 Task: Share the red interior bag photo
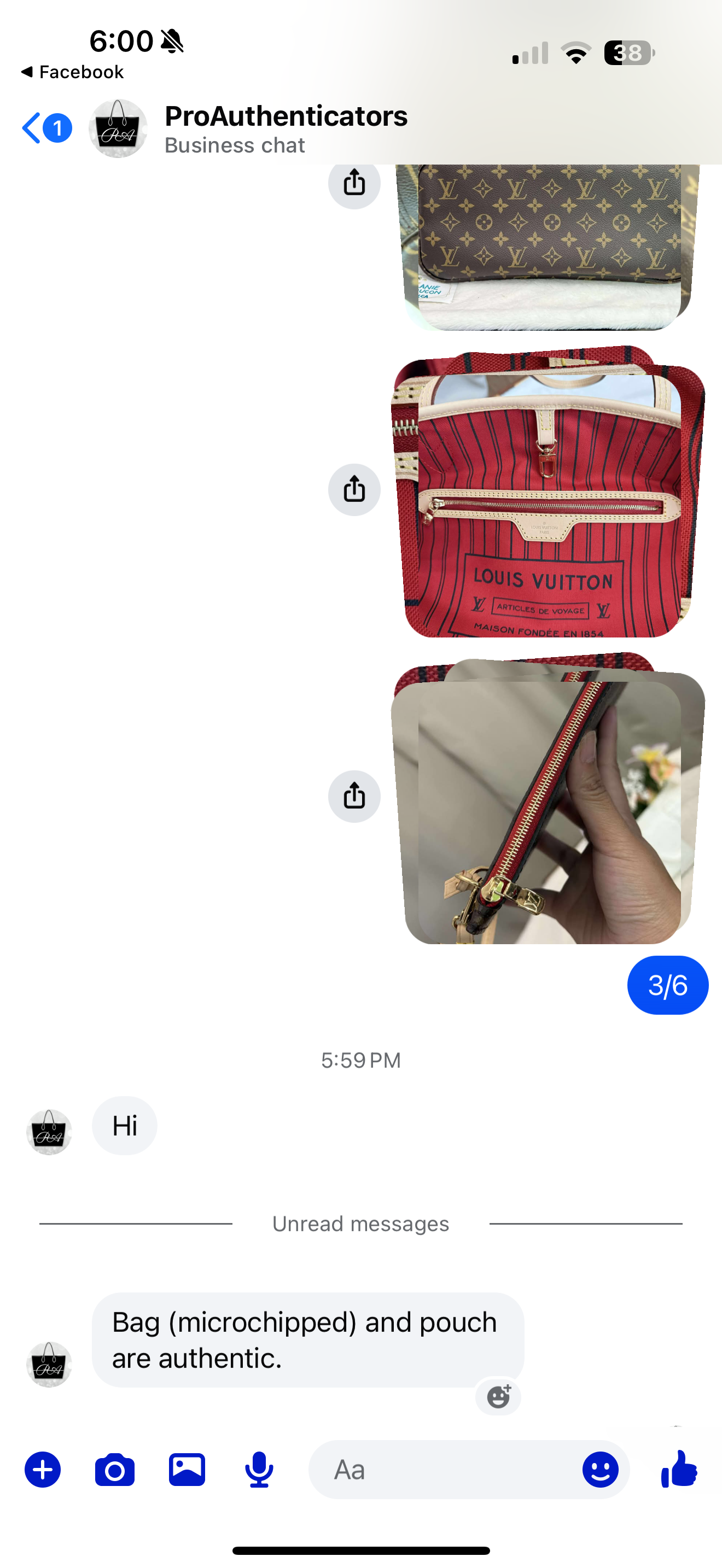[354, 489]
